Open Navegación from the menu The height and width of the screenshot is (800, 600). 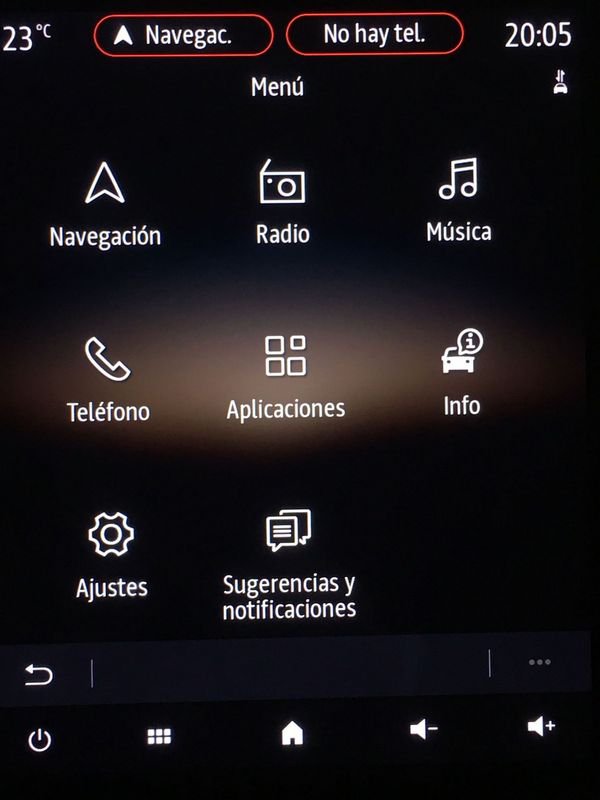pos(105,205)
